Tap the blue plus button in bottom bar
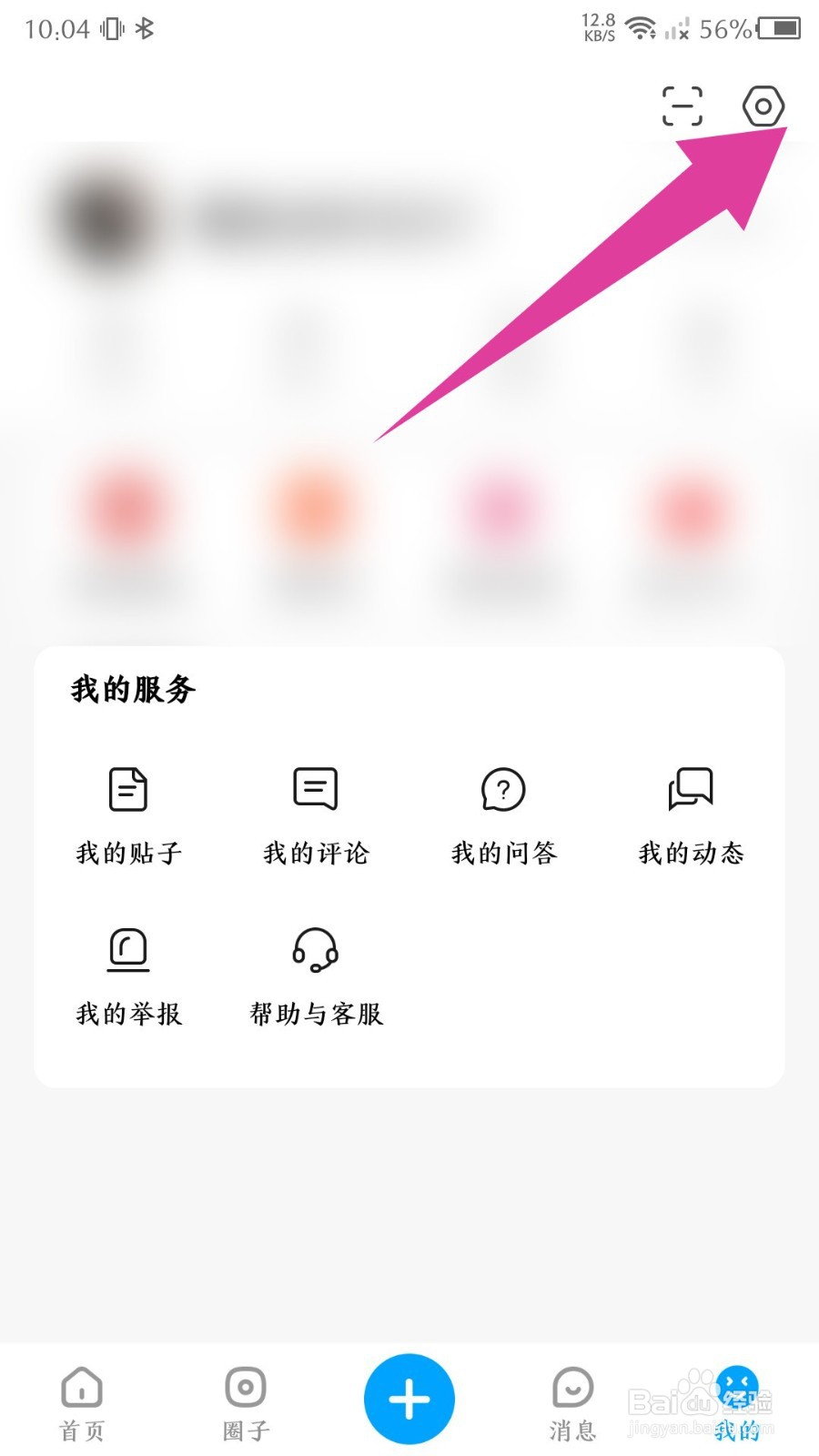819x1456 pixels. tap(409, 1399)
